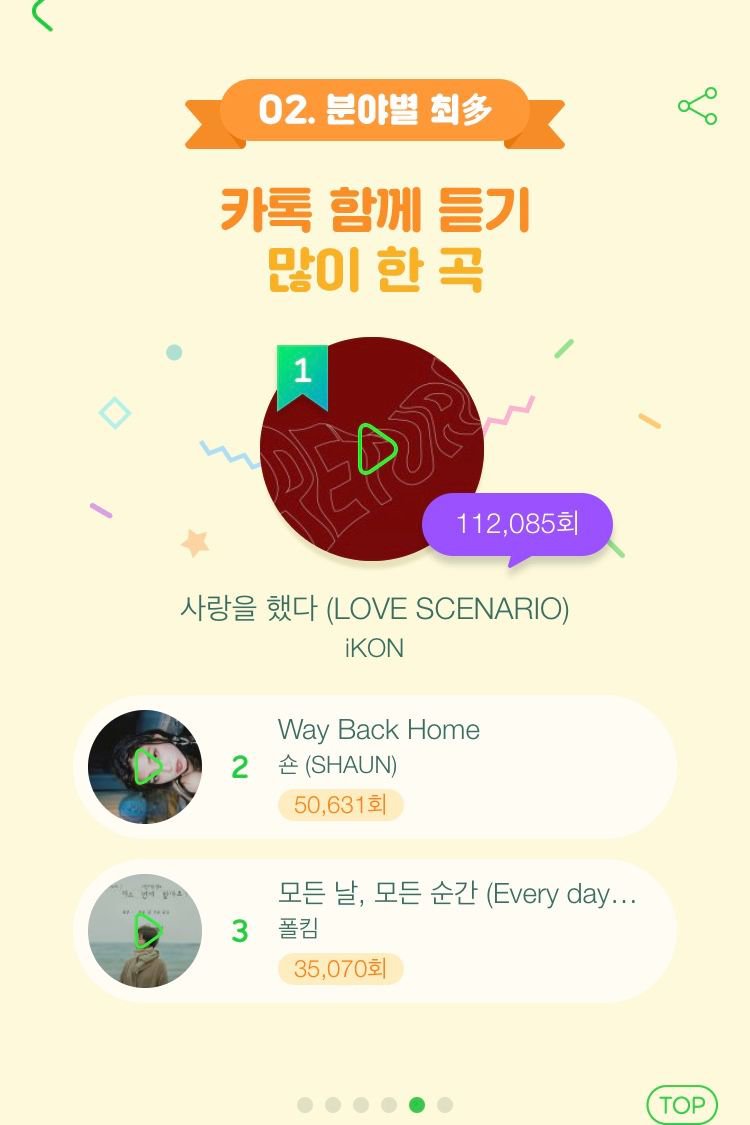Screen dimensions: 750x1125
Task: Select the second pagination dot
Action: (x=332, y=1104)
